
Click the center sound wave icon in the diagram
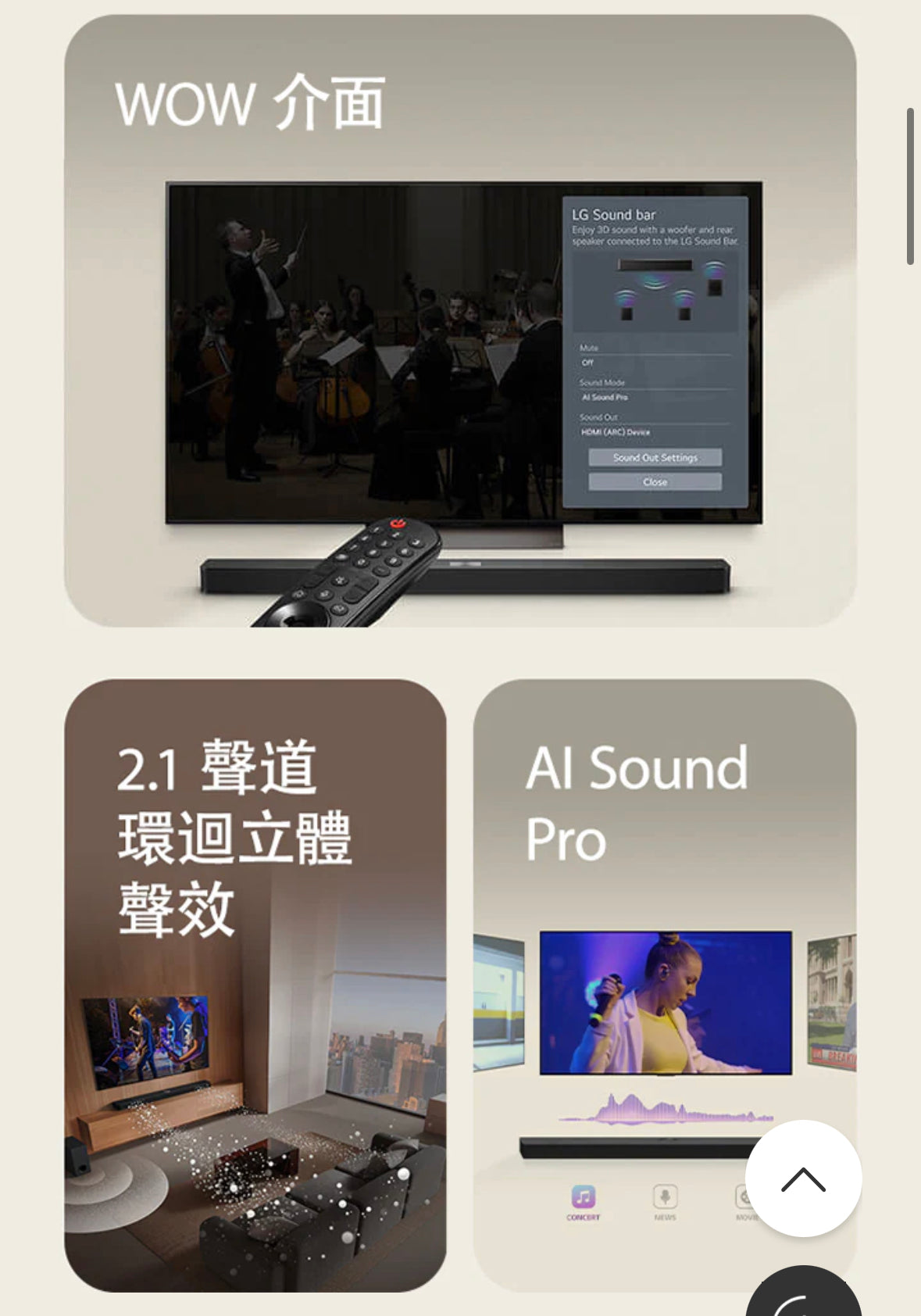click(x=655, y=282)
